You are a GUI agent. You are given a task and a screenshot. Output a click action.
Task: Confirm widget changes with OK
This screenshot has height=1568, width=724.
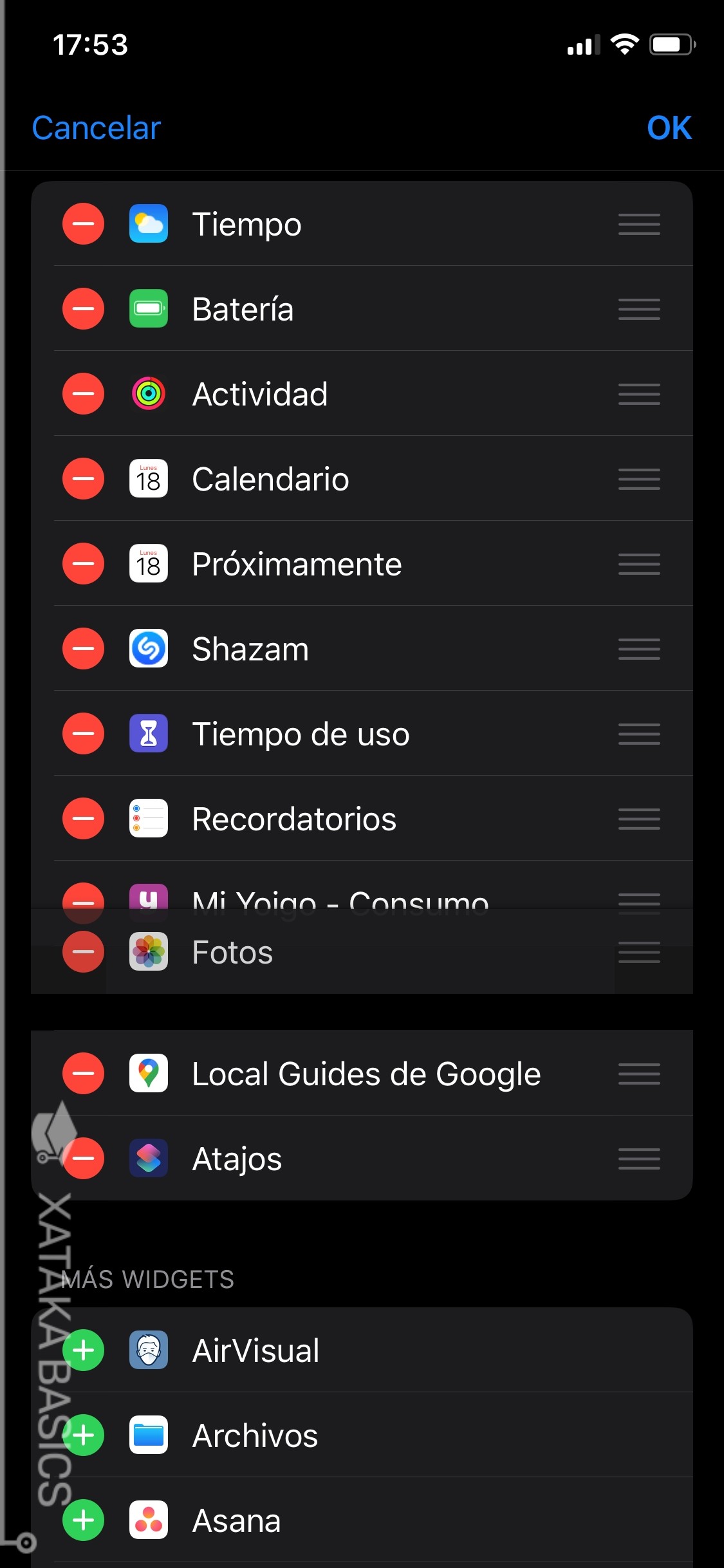[669, 128]
